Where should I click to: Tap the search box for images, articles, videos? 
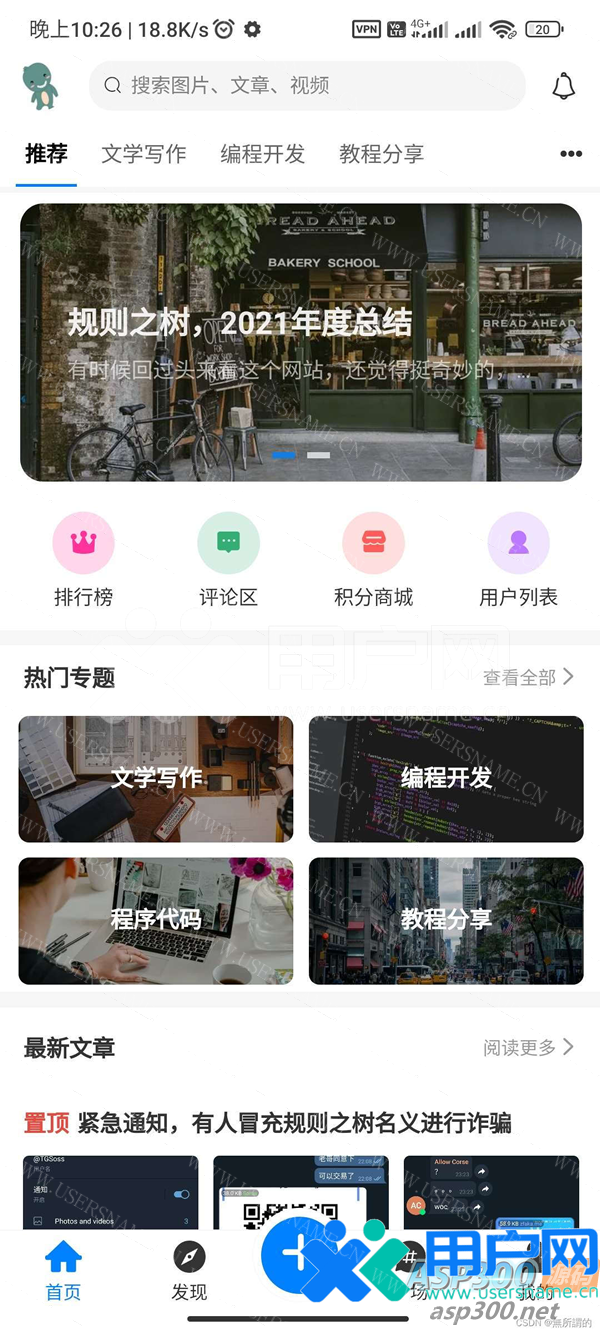point(306,86)
